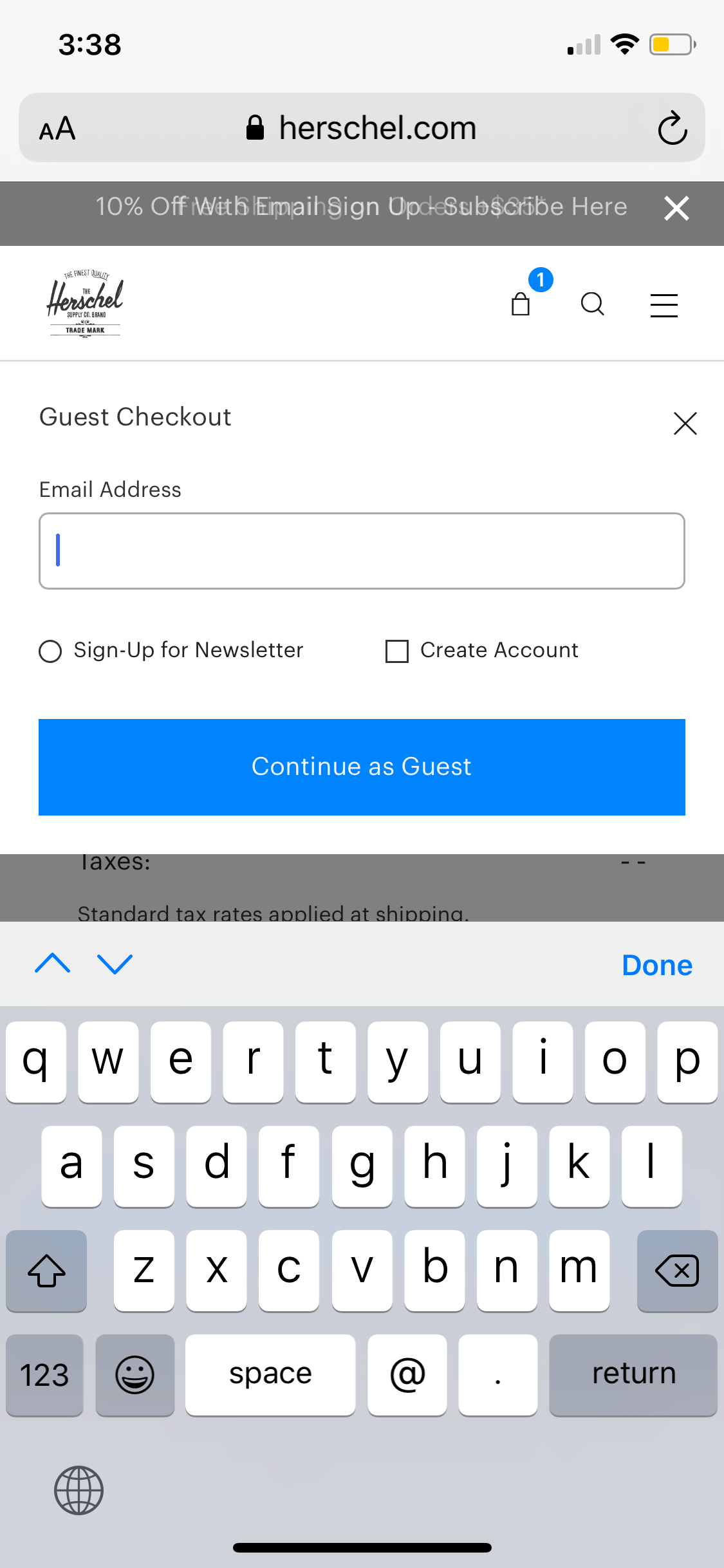724x1568 pixels.
Task: Tap the backspace key
Action: point(677,1271)
